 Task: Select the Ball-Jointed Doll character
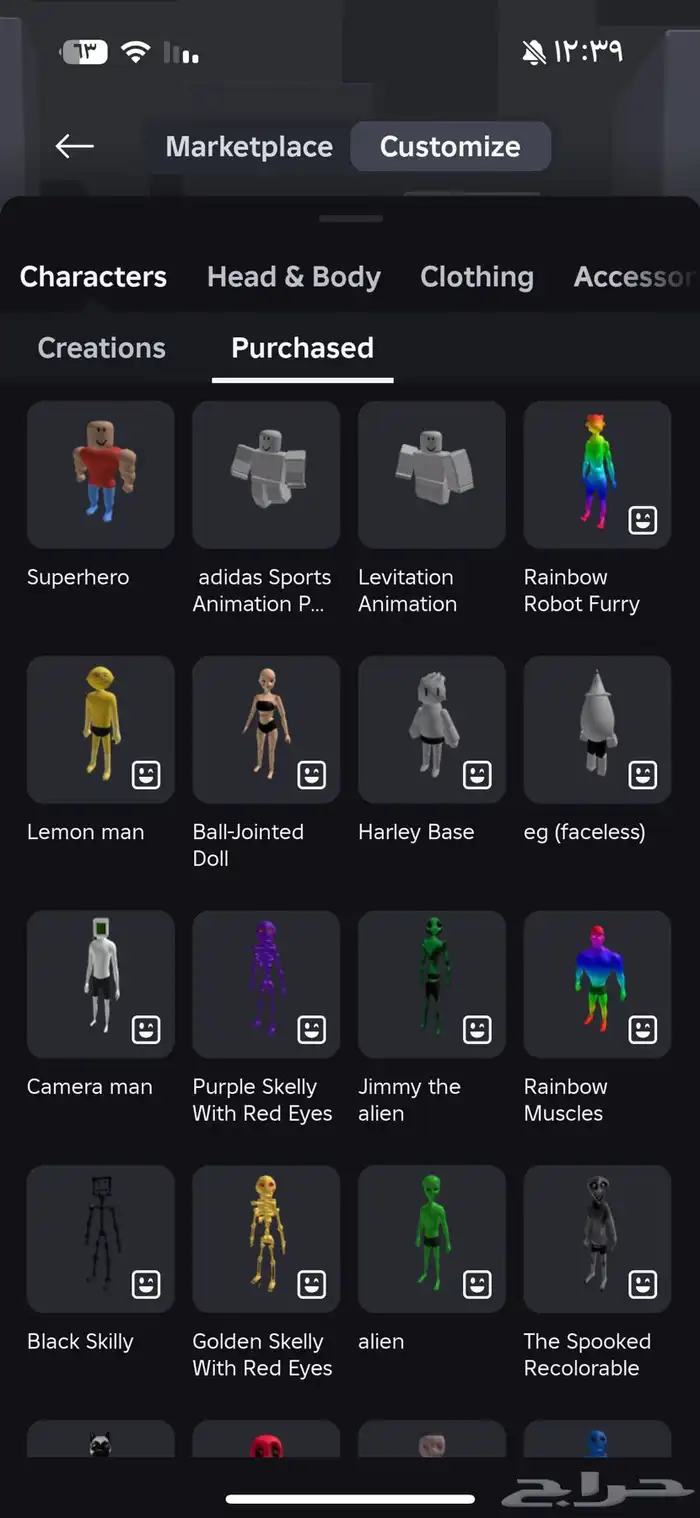(x=266, y=730)
